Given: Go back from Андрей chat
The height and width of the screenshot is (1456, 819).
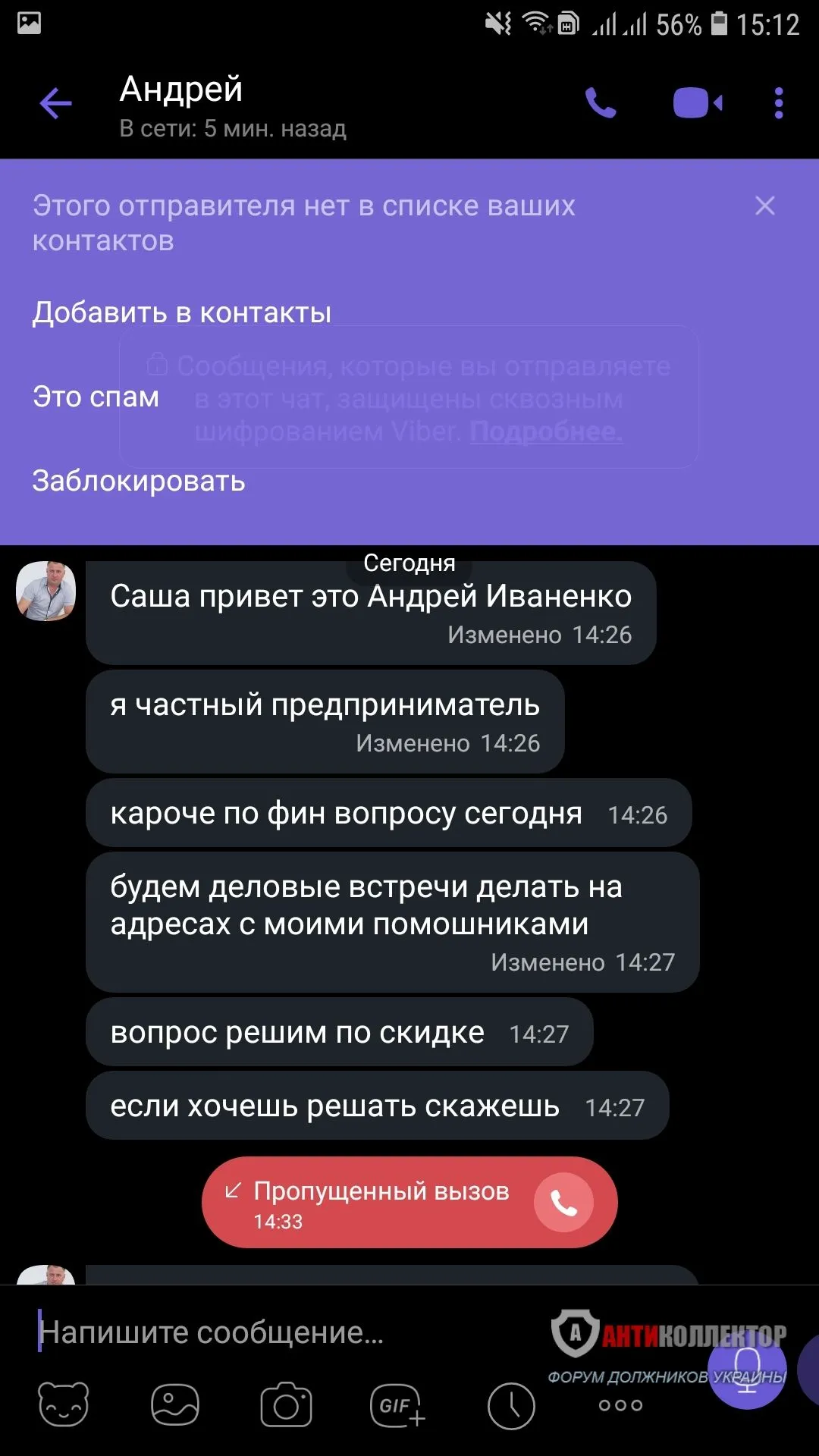Looking at the screenshot, I should click(55, 103).
